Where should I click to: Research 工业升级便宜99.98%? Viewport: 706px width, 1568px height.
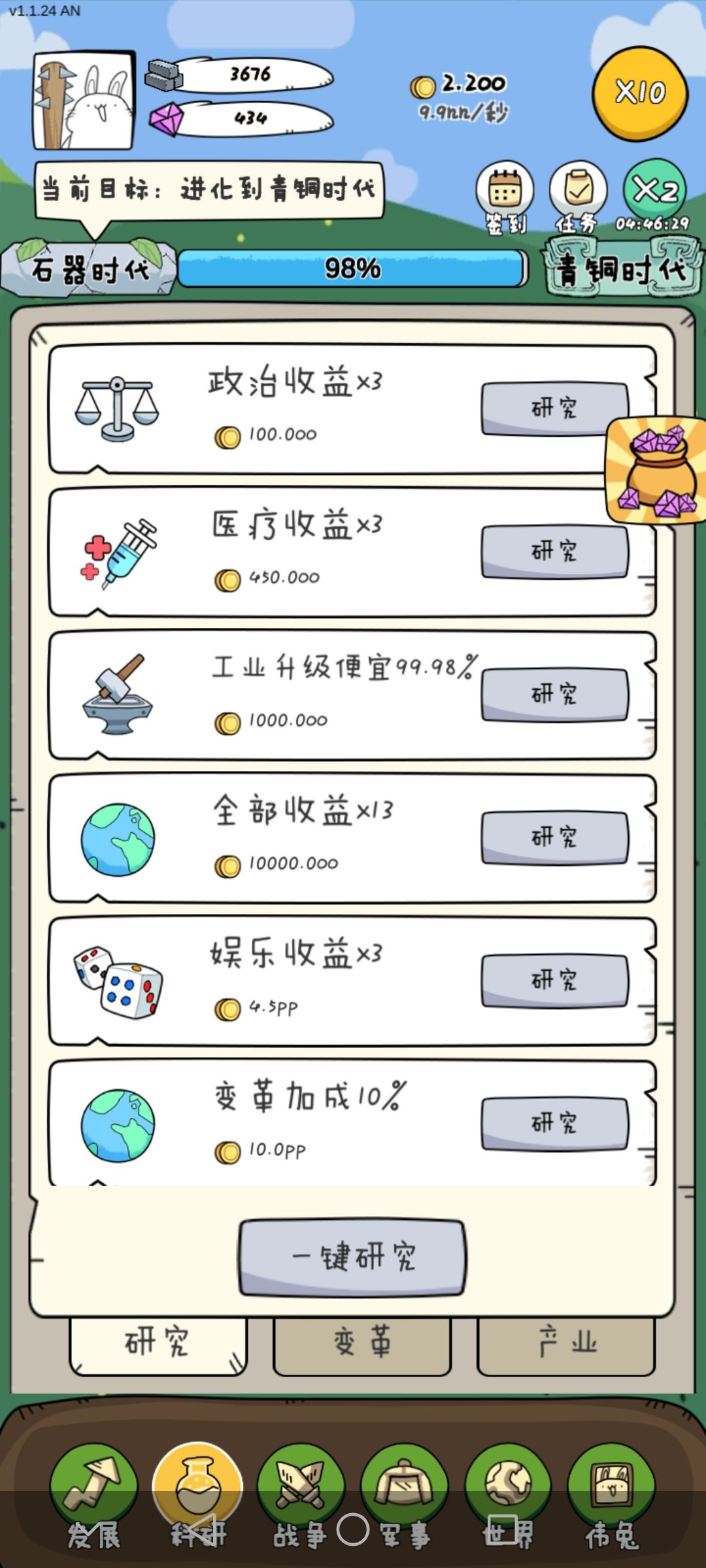(x=554, y=694)
